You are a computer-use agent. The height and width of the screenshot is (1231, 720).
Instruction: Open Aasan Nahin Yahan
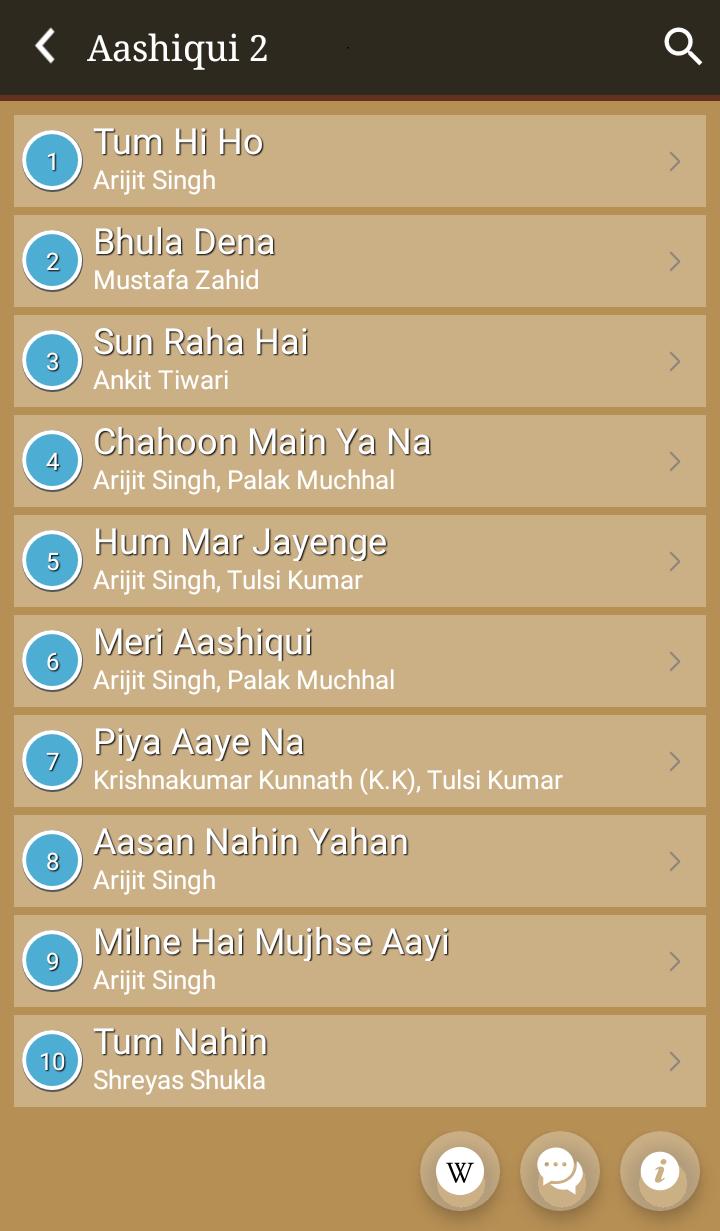[x=360, y=861]
